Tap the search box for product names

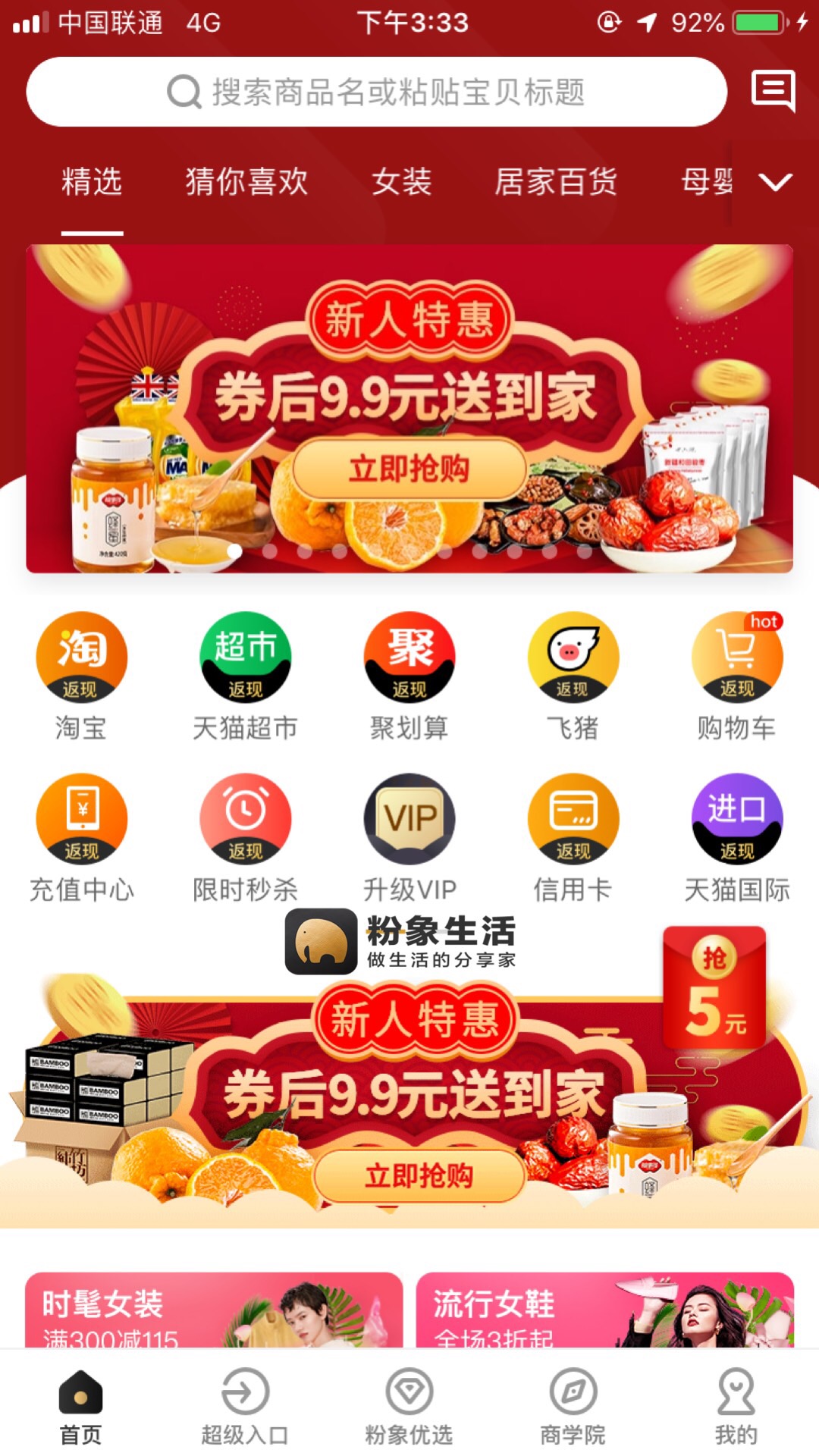pos(377,92)
